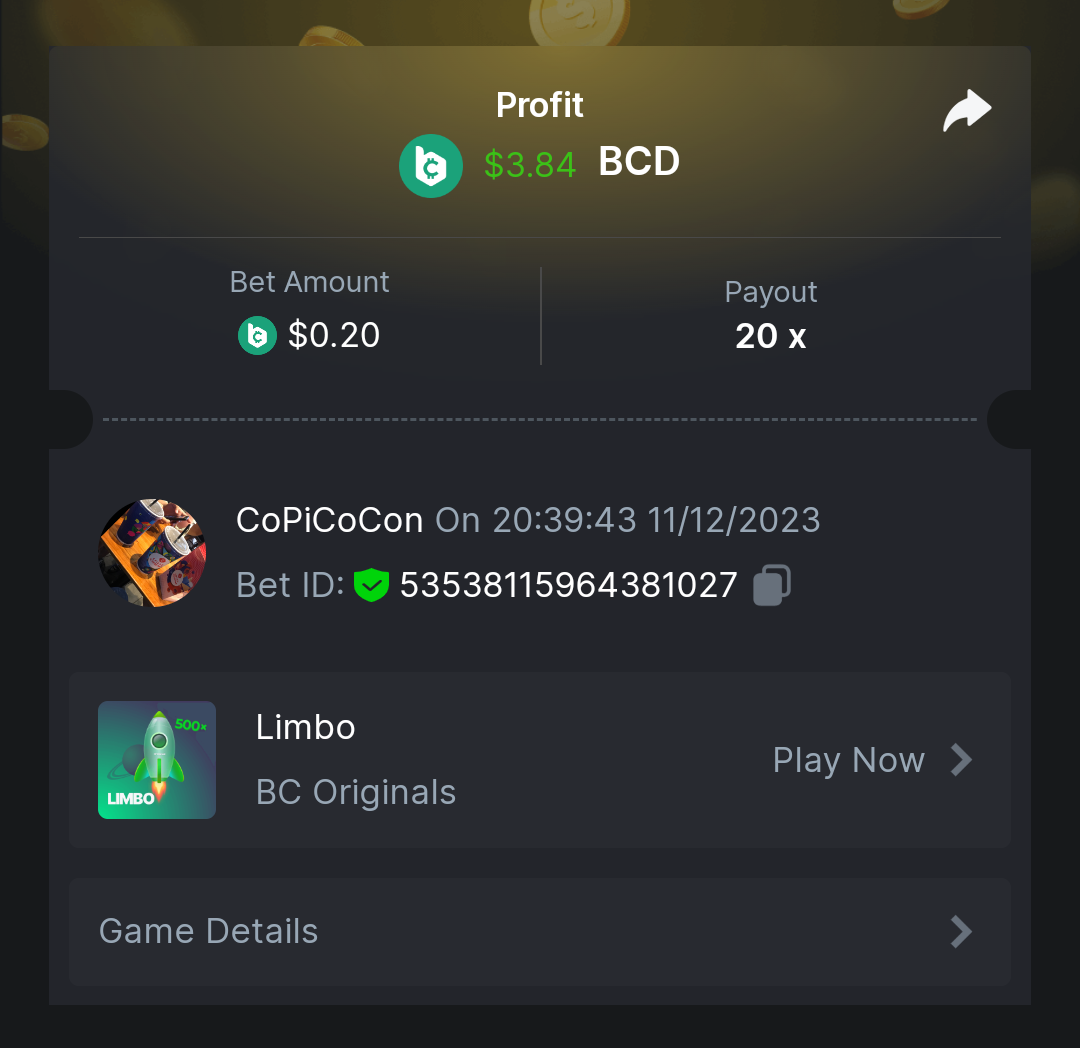Viewport: 1080px width, 1048px height.
Task: Copy the Bet ID number
Action: [x=771, y=585]
